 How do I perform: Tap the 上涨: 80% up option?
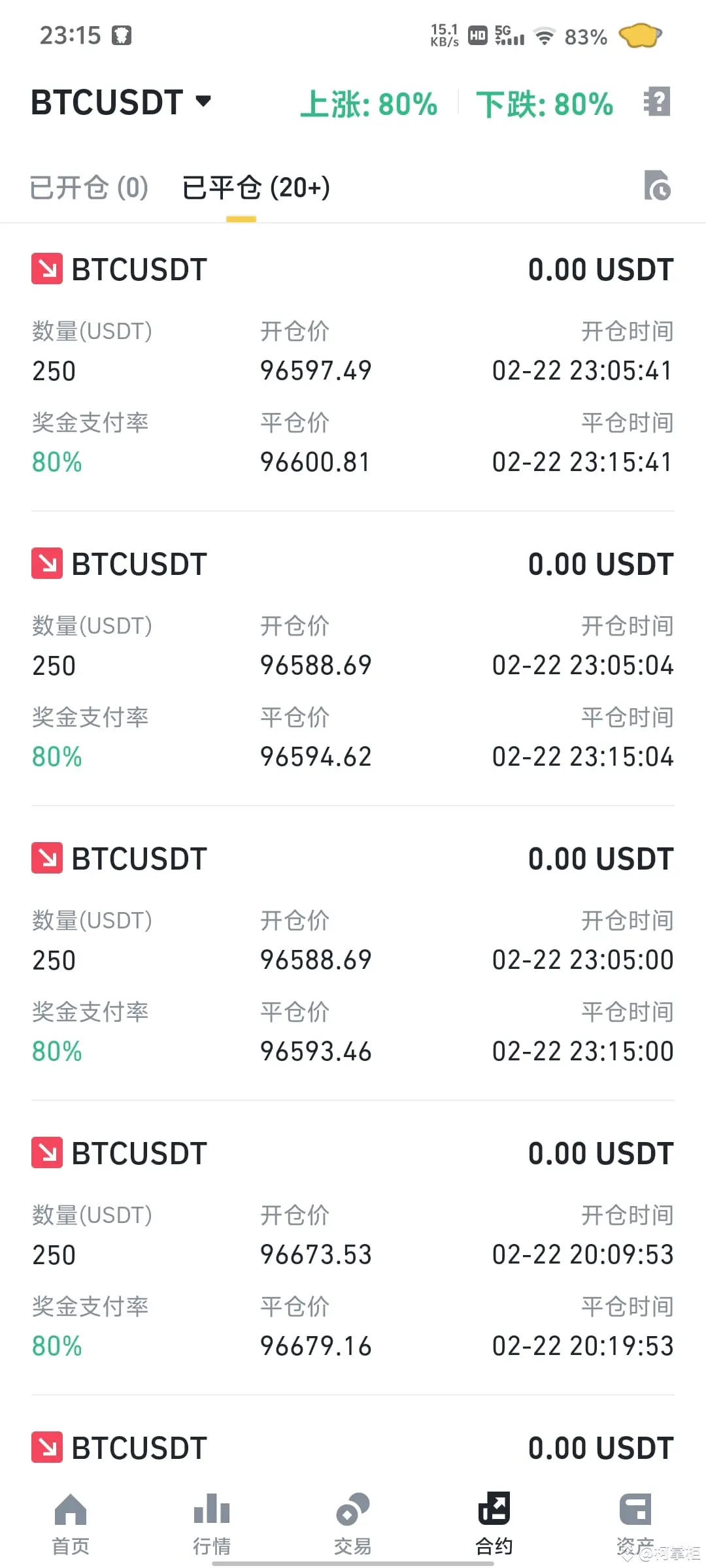click(369, 105)
